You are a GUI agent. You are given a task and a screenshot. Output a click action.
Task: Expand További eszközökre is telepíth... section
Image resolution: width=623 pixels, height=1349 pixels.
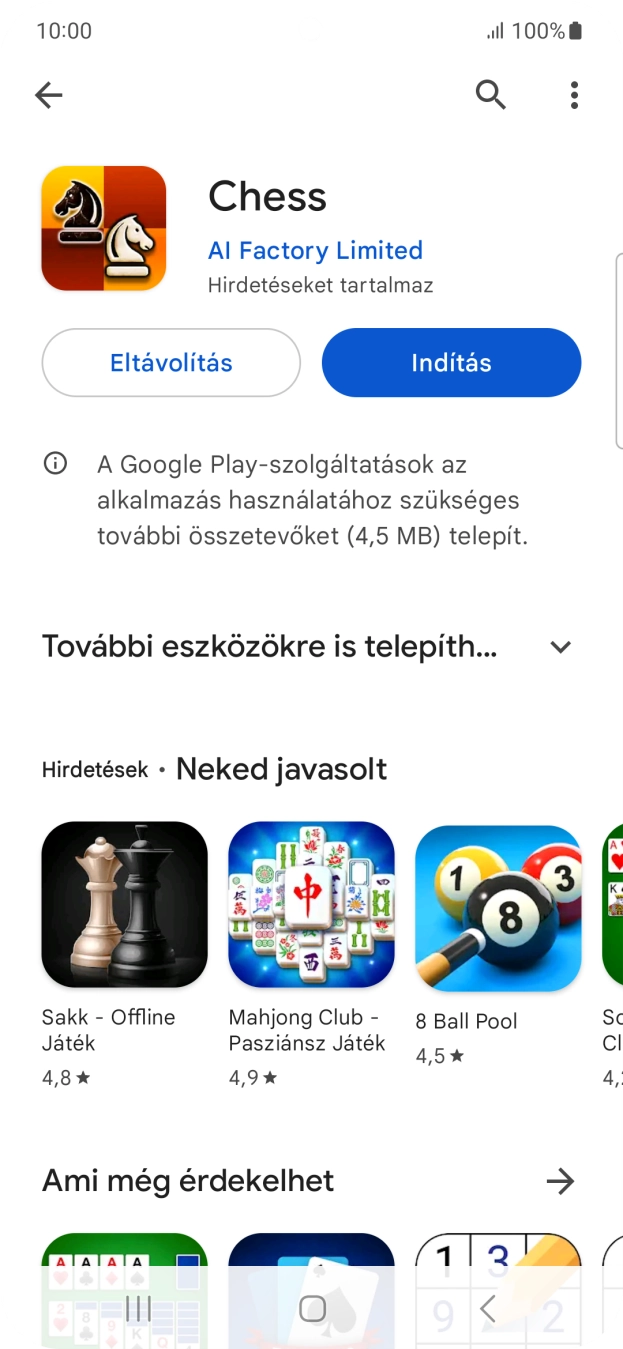coord(561,647)
